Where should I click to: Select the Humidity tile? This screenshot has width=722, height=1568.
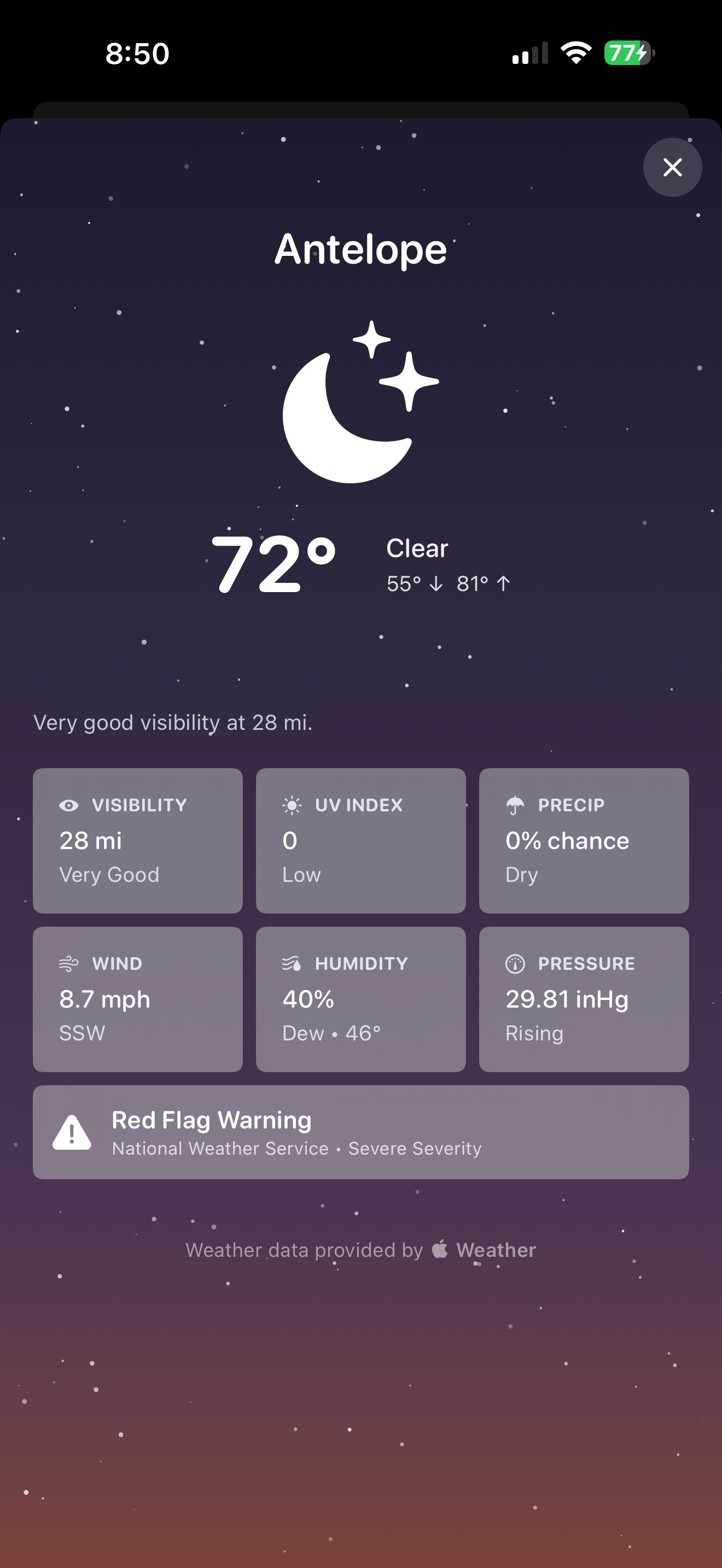[360, 999]
